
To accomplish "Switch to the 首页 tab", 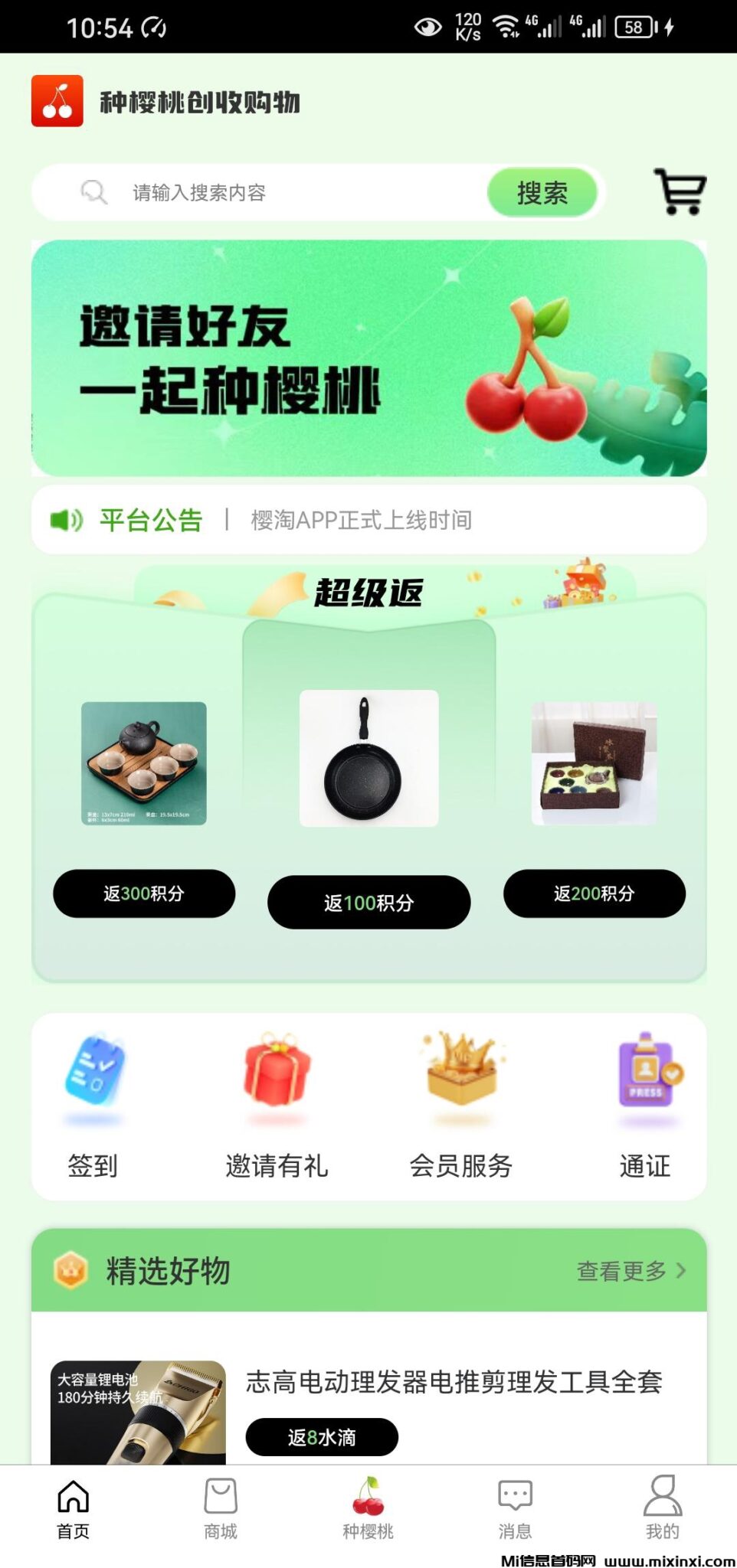I will point(73,1508).
